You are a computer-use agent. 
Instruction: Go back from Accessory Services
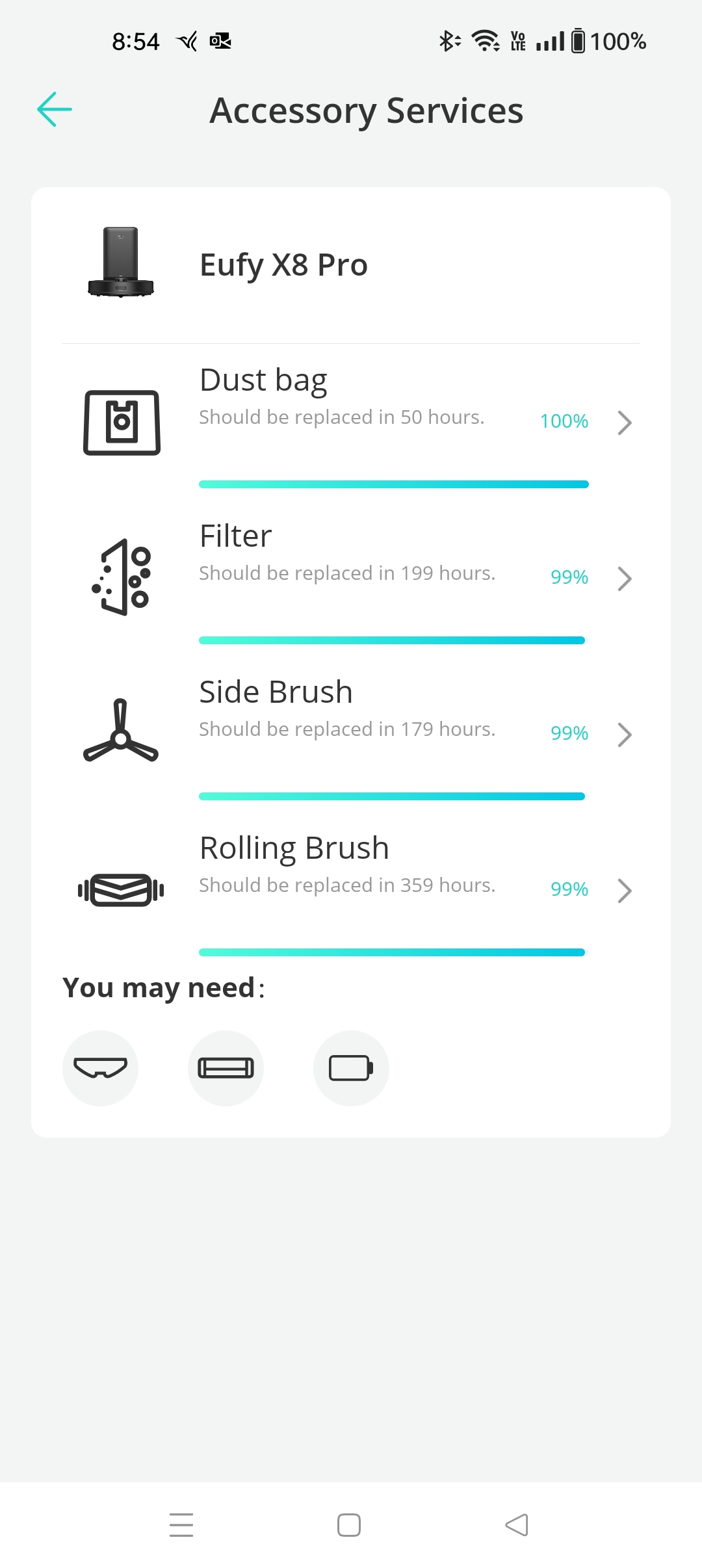coord(55,109)
